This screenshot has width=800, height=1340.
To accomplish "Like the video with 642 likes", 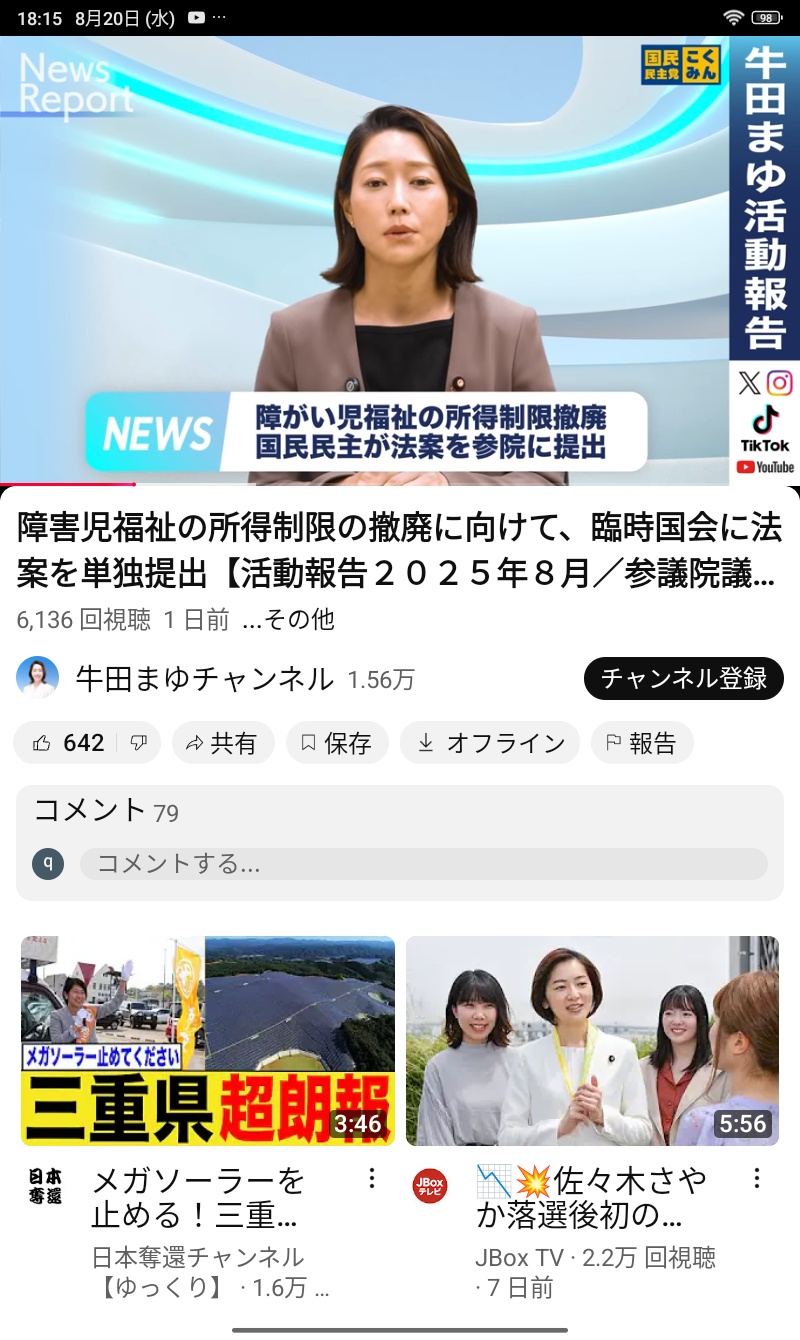I will coord(67,743).
